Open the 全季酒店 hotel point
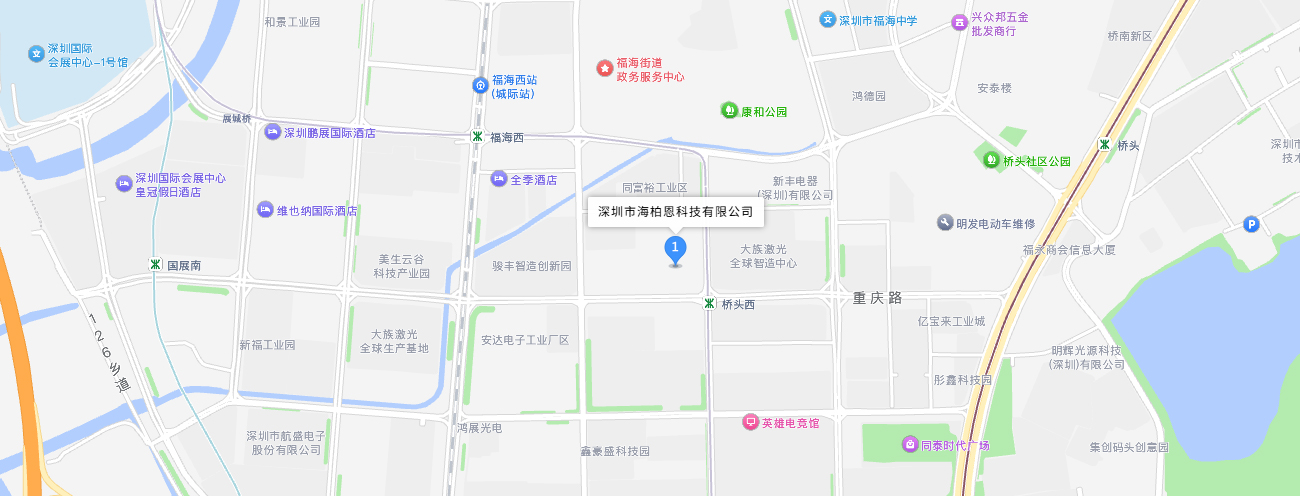The width and height of the screenshot is (1300, 496). pos(499,180)
